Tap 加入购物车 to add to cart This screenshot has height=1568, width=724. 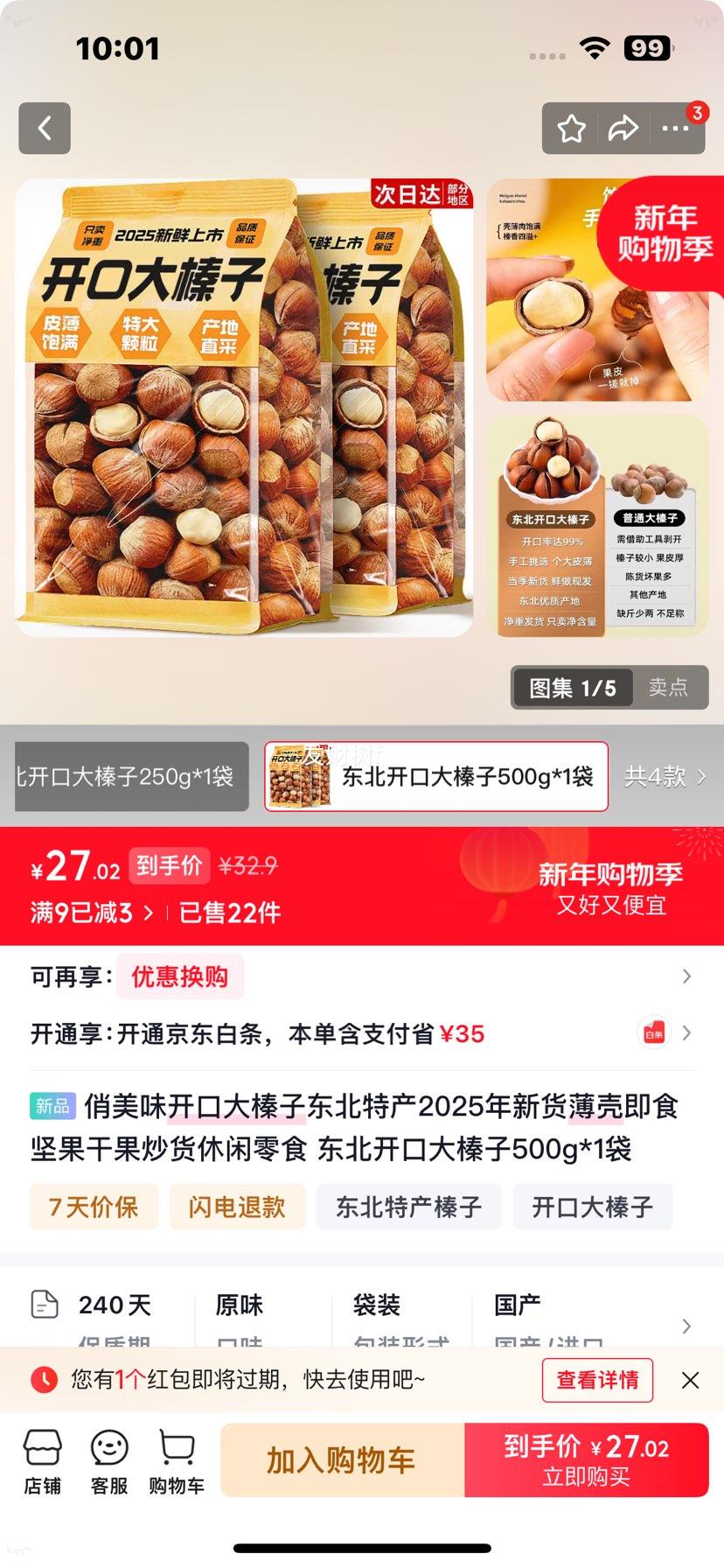click(343, 1459)
